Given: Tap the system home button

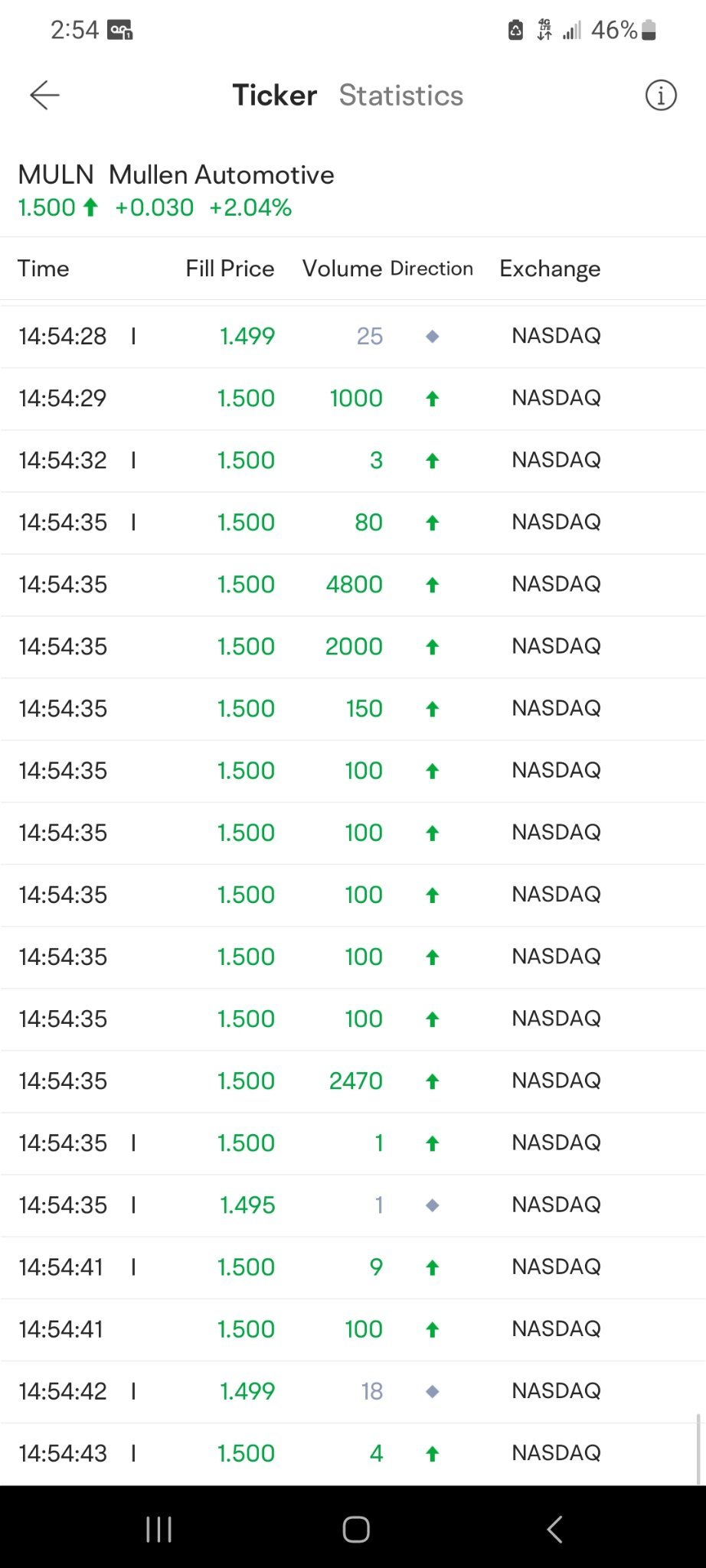Looking at the screenshot, I should pyautogui.click(x=356, y=1529).
